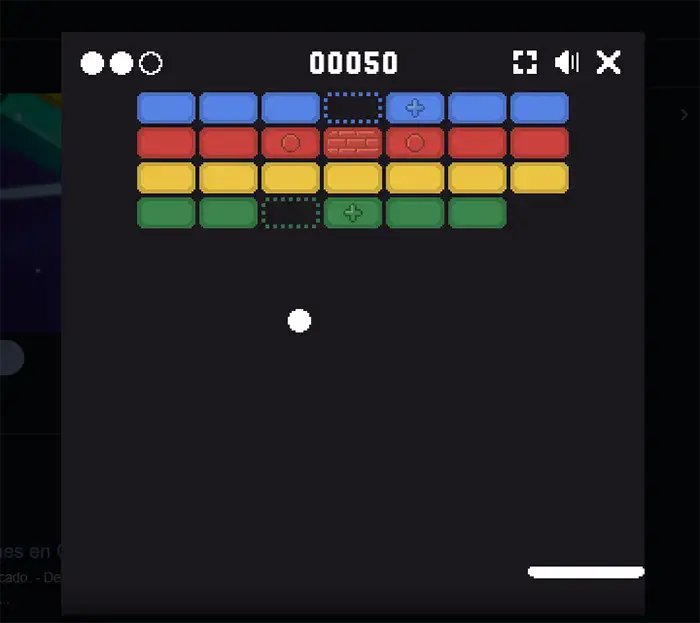
Task: Enter fullscreen mode for the game
Action: 525,63
